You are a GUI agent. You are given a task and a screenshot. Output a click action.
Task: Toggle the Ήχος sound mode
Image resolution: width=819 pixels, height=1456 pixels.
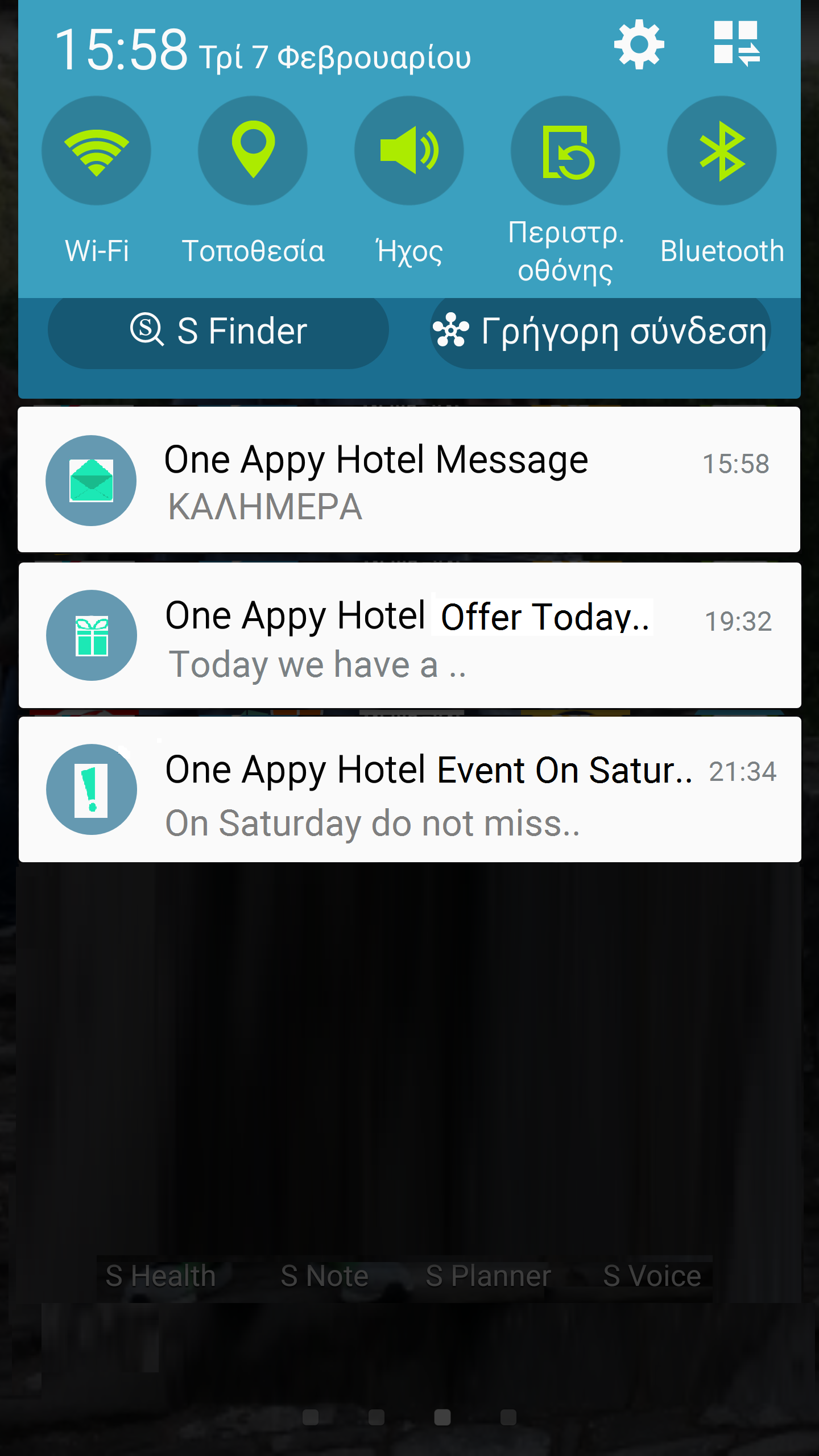tap(409, 151)
